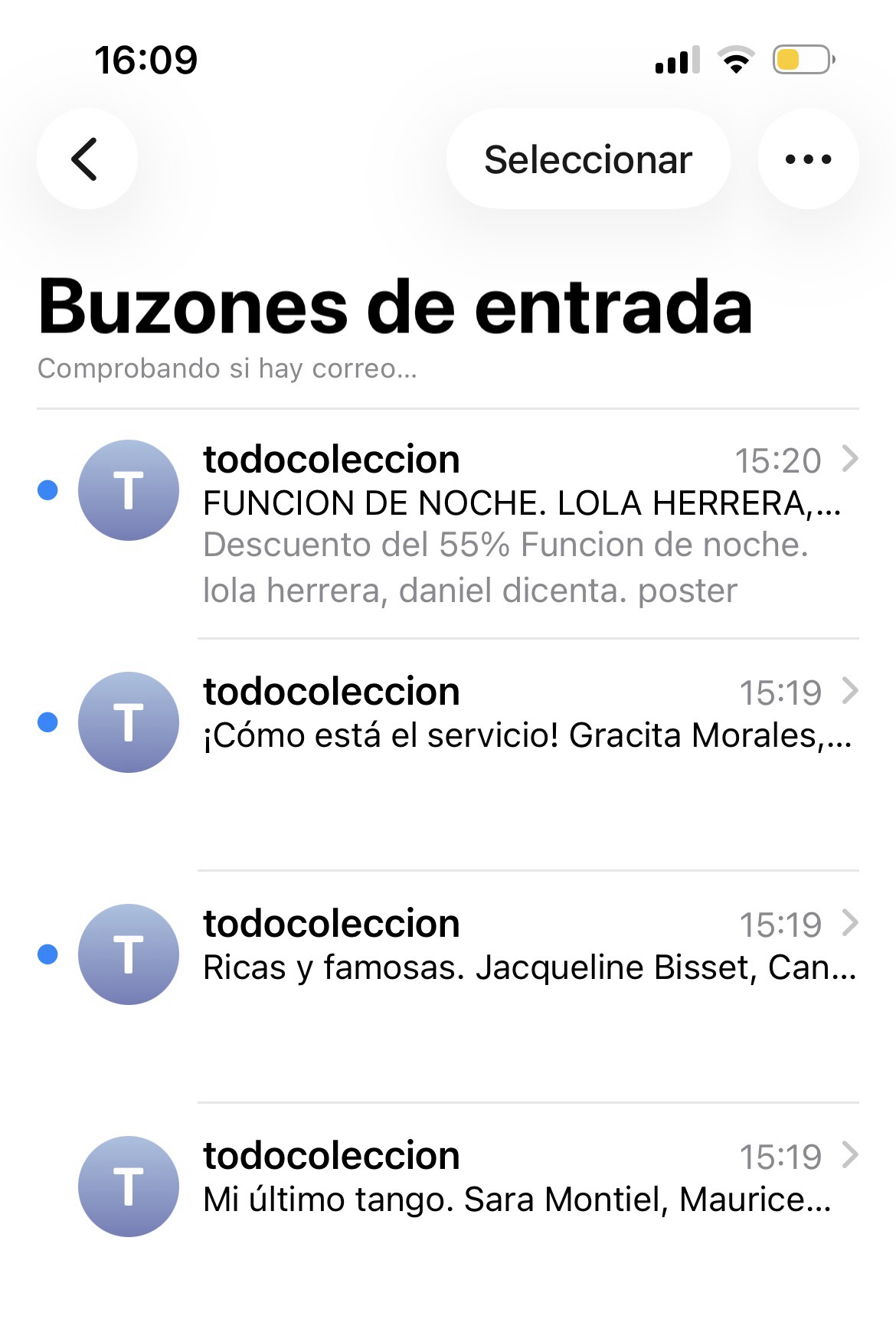View the Mi último tango email
The image size is (896, 1329).
(521, 1199)
